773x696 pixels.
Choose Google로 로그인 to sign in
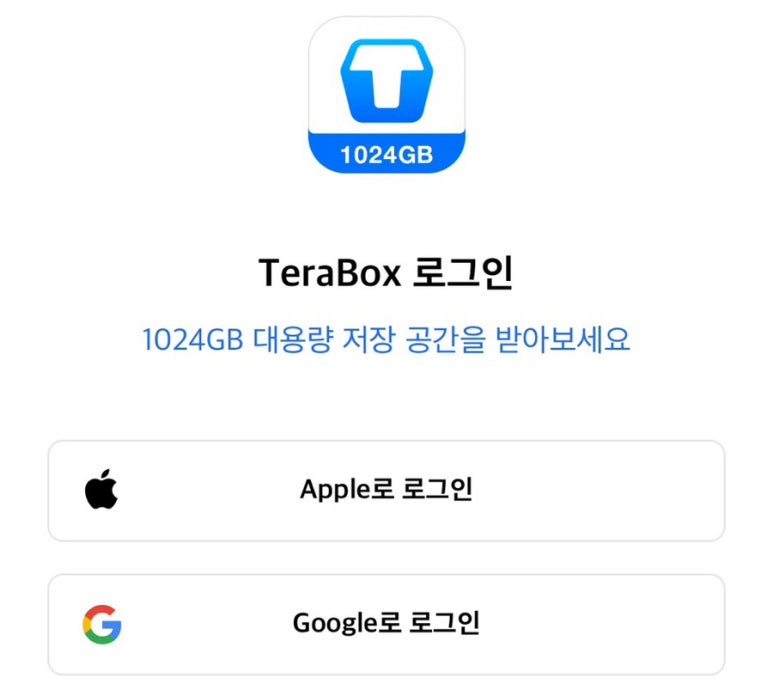386,624
